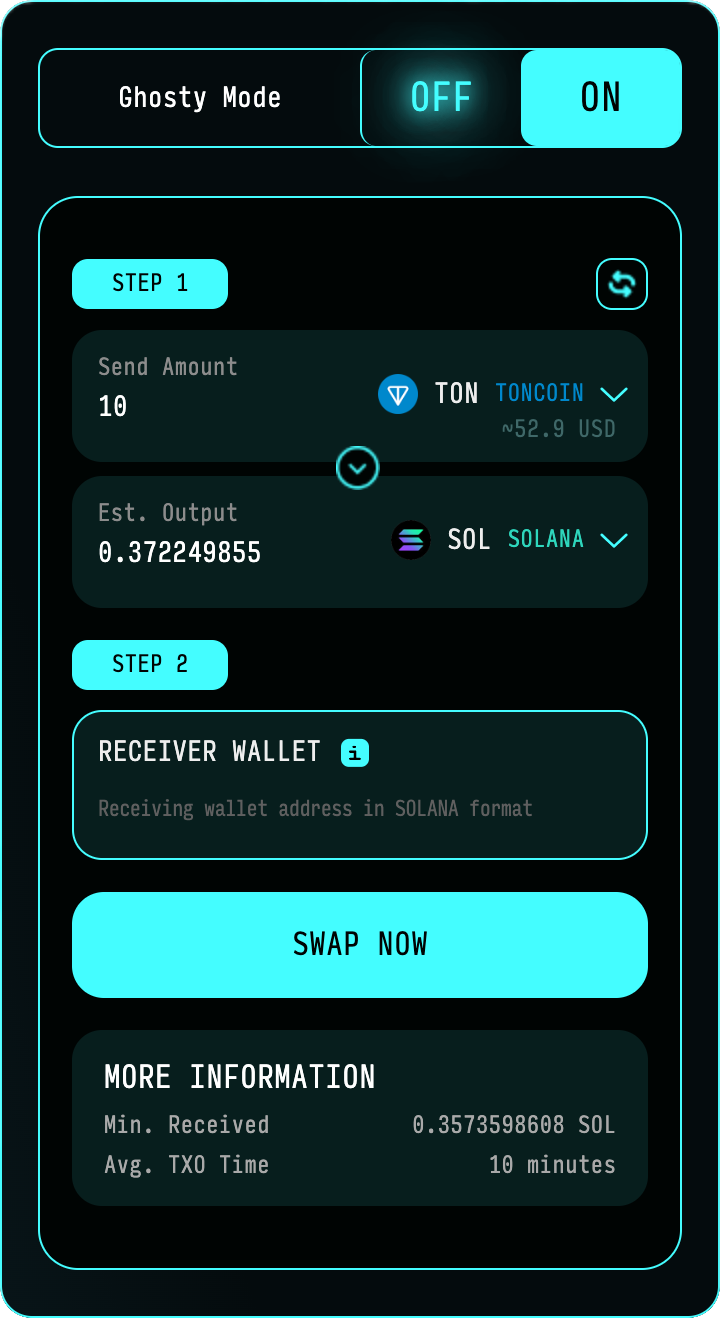Turn Ghosty Mode OFF

pyautogui.click(x=441, y=97)
